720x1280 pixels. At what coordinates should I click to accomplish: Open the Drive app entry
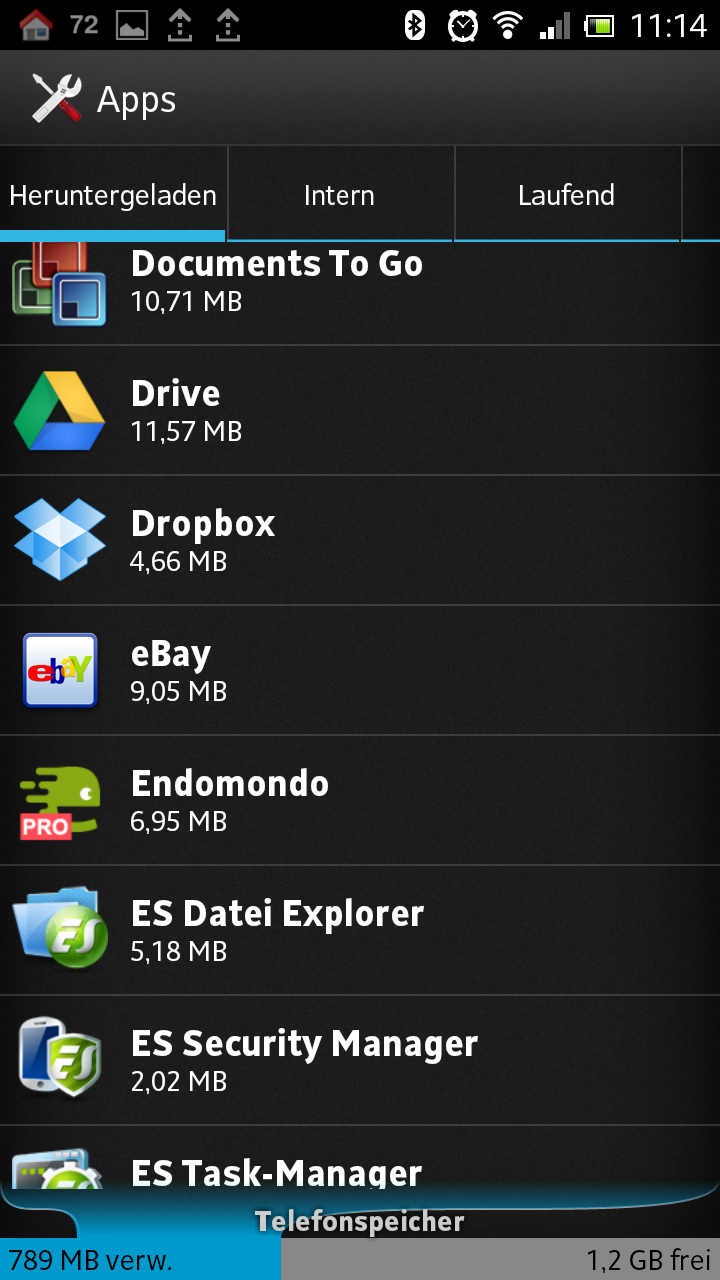point(360,411)
